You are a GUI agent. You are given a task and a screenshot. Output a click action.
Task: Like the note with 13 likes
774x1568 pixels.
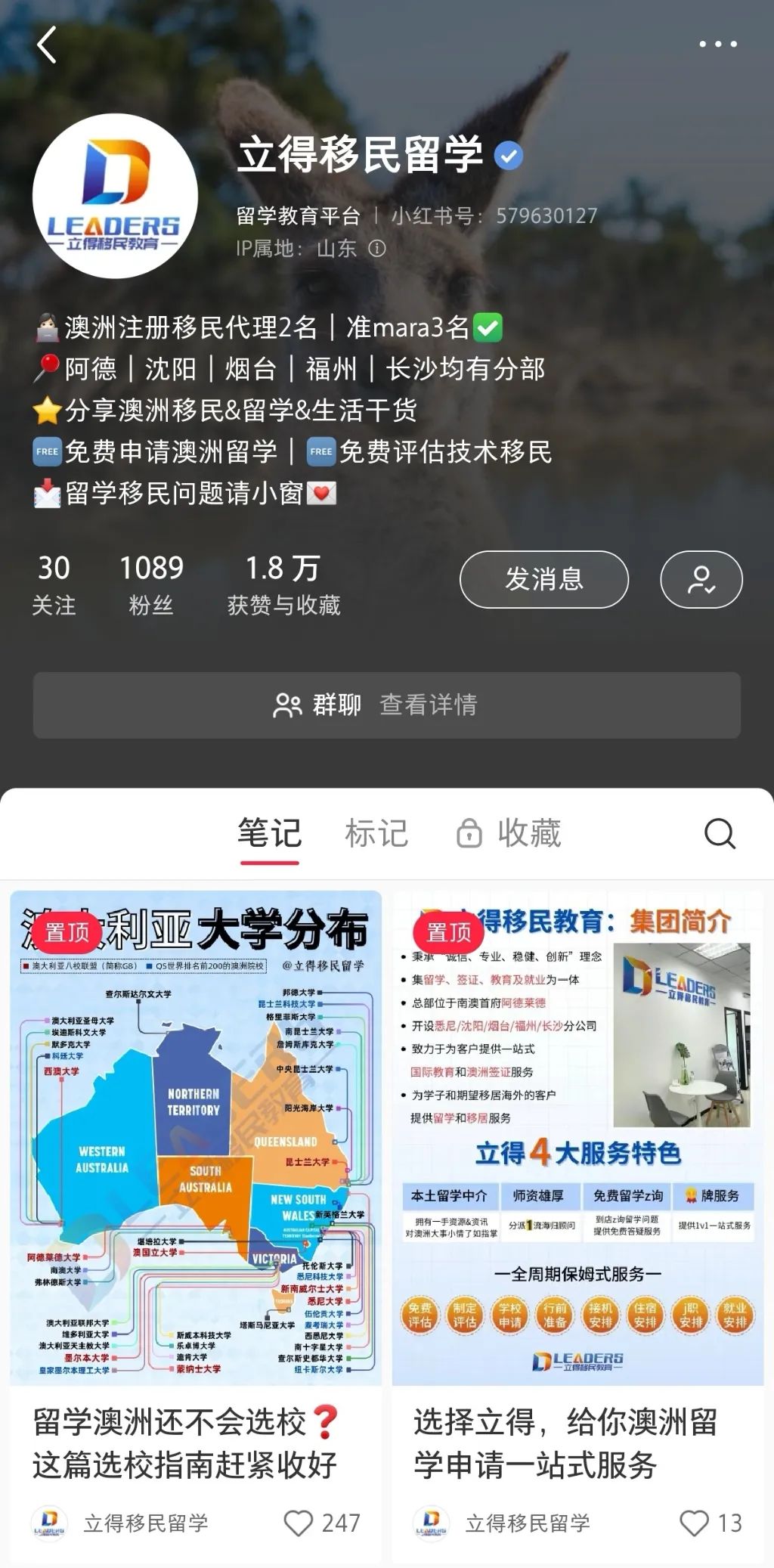click(694, 1523)
